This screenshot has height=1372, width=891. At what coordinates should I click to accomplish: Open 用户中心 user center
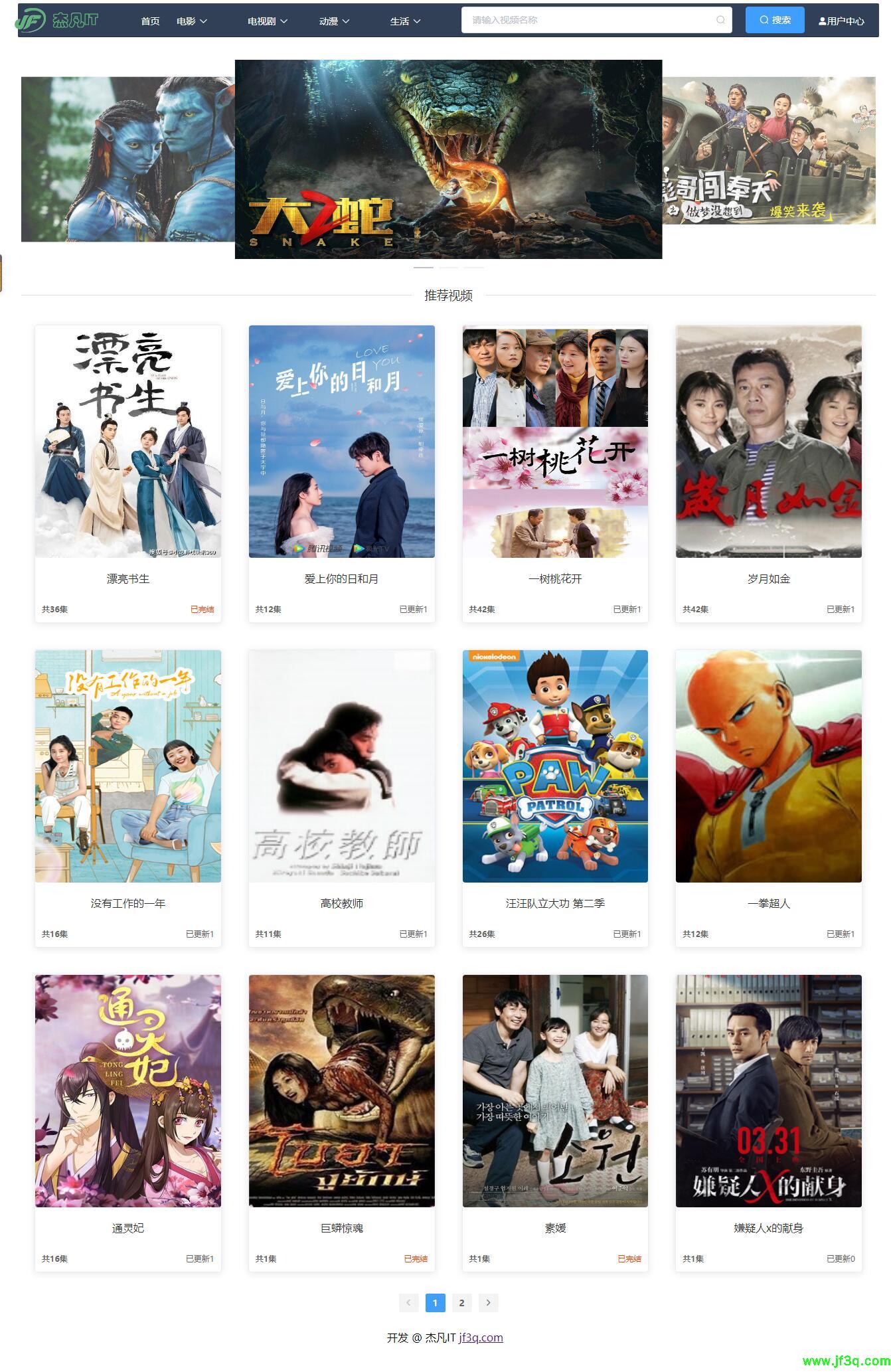click(x=841, y=21)
